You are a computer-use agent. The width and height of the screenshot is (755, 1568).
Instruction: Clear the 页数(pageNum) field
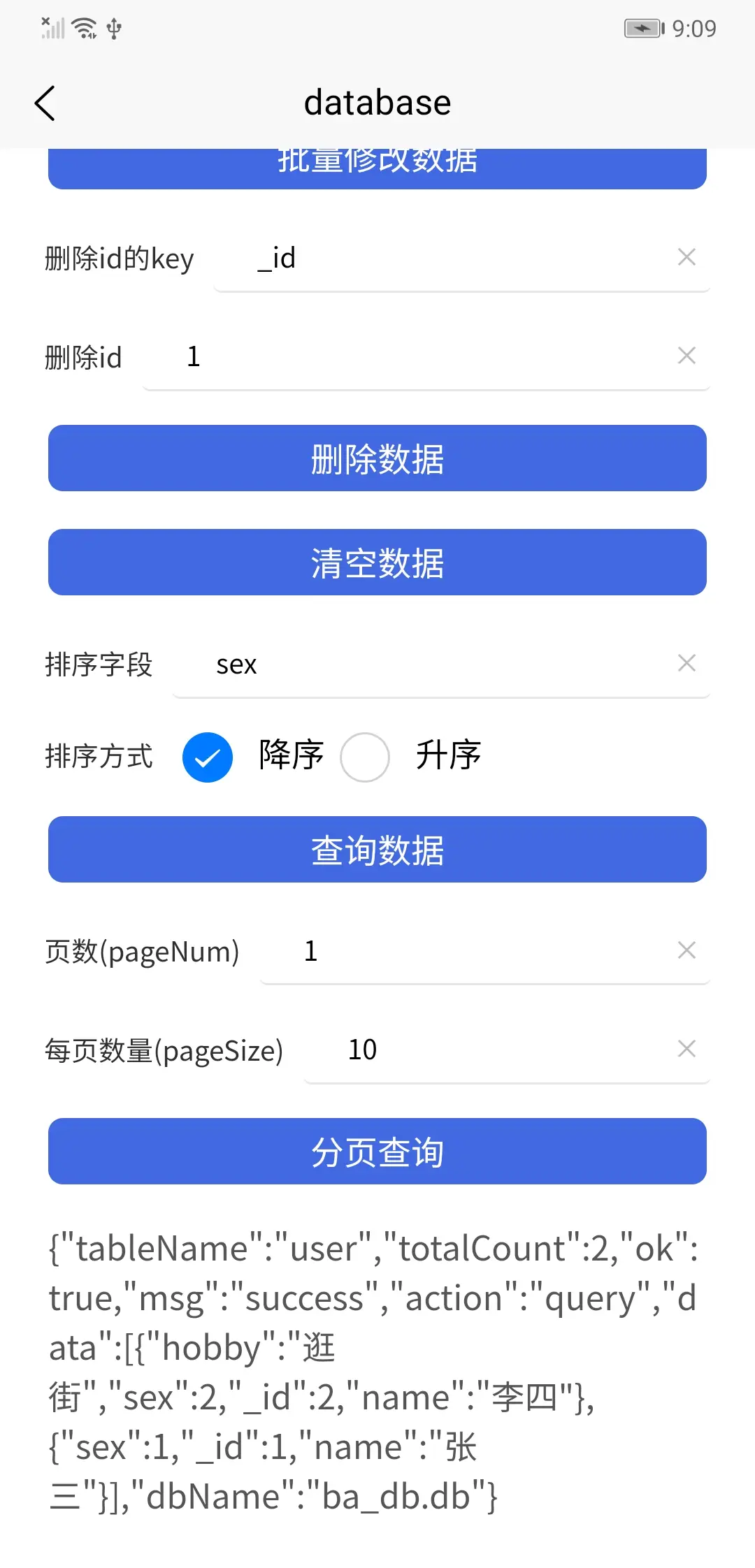pos(686,950)
